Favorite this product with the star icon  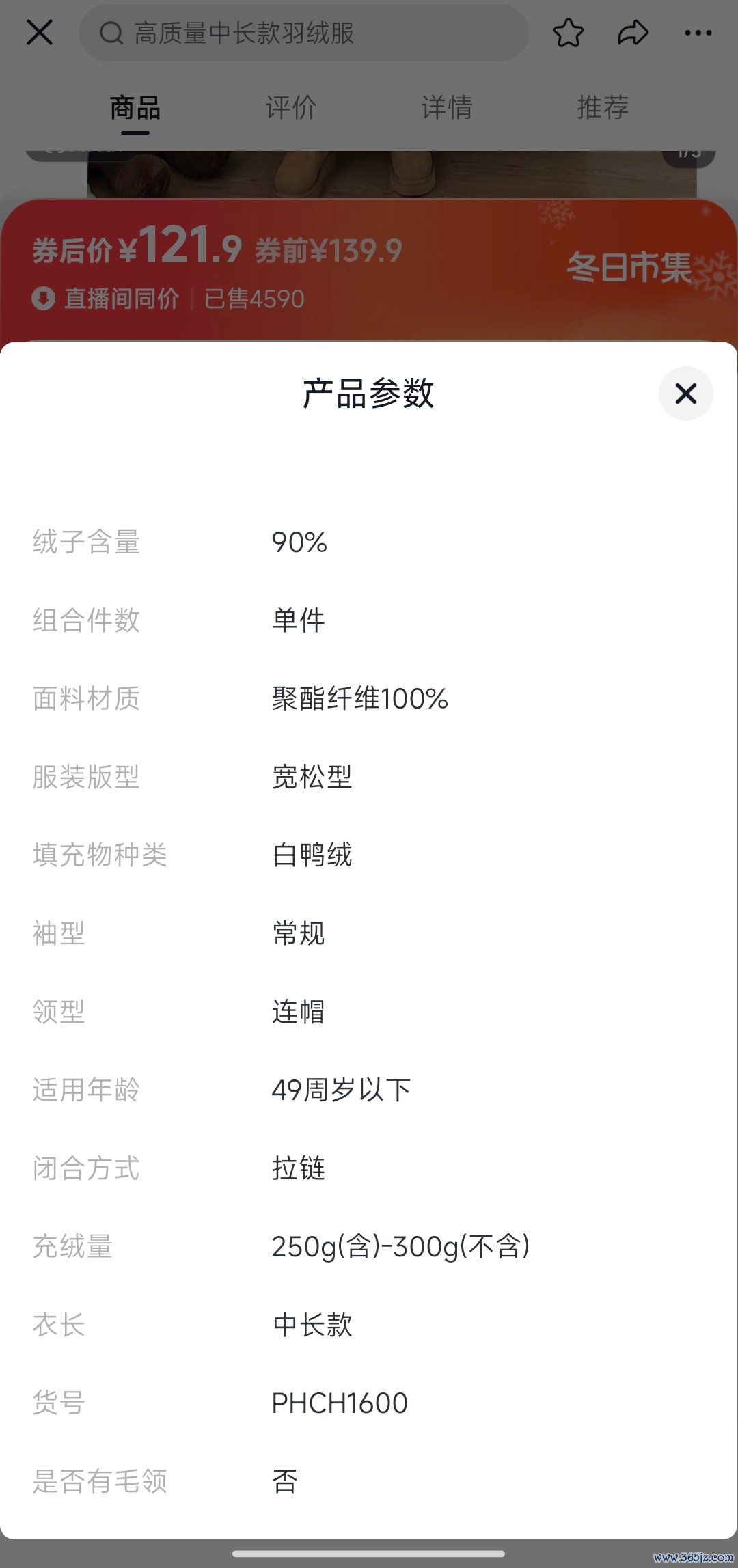click(568, 33)
